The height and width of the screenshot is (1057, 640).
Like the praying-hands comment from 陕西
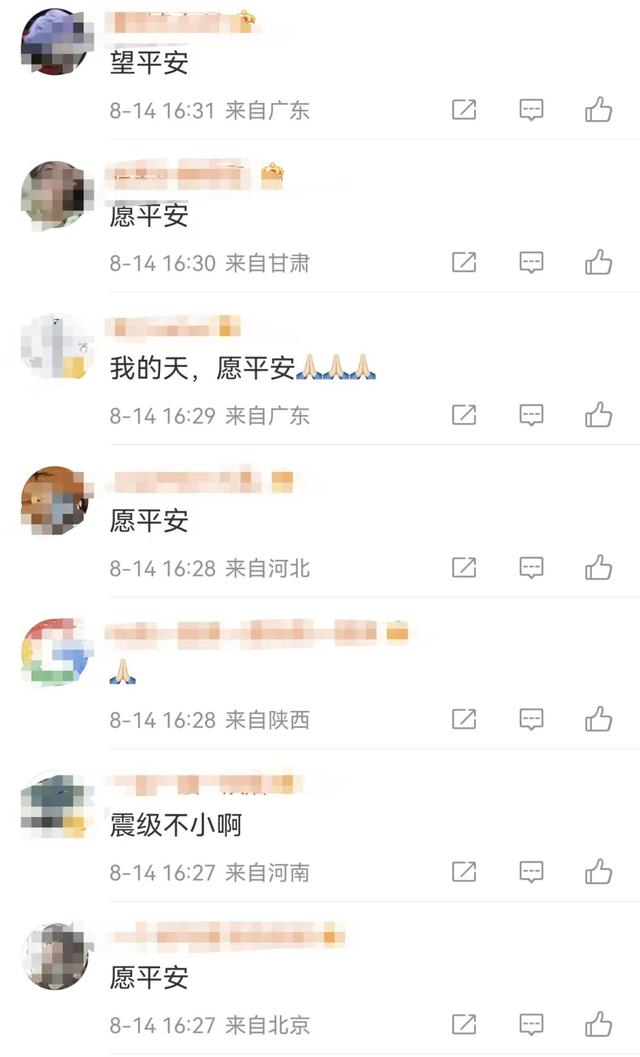tap(598, 719)
